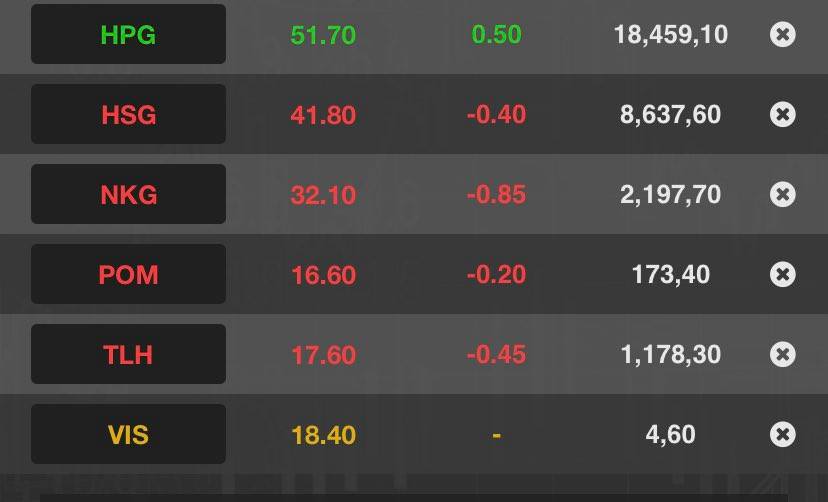This screenshot has height=502, width=828.
Task: View details for POM stock
Action: [128, 274]
